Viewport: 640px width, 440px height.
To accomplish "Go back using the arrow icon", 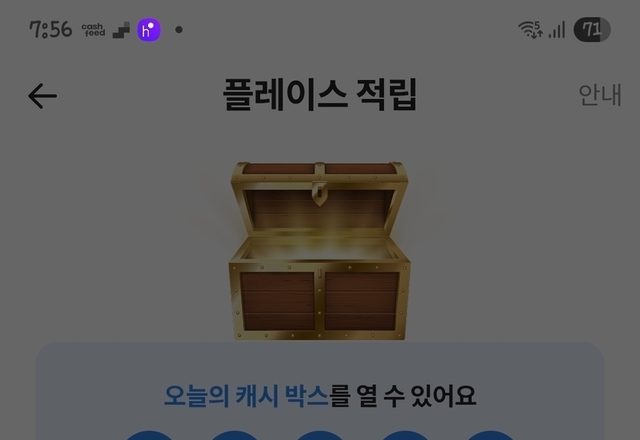I will coord(42,96).
